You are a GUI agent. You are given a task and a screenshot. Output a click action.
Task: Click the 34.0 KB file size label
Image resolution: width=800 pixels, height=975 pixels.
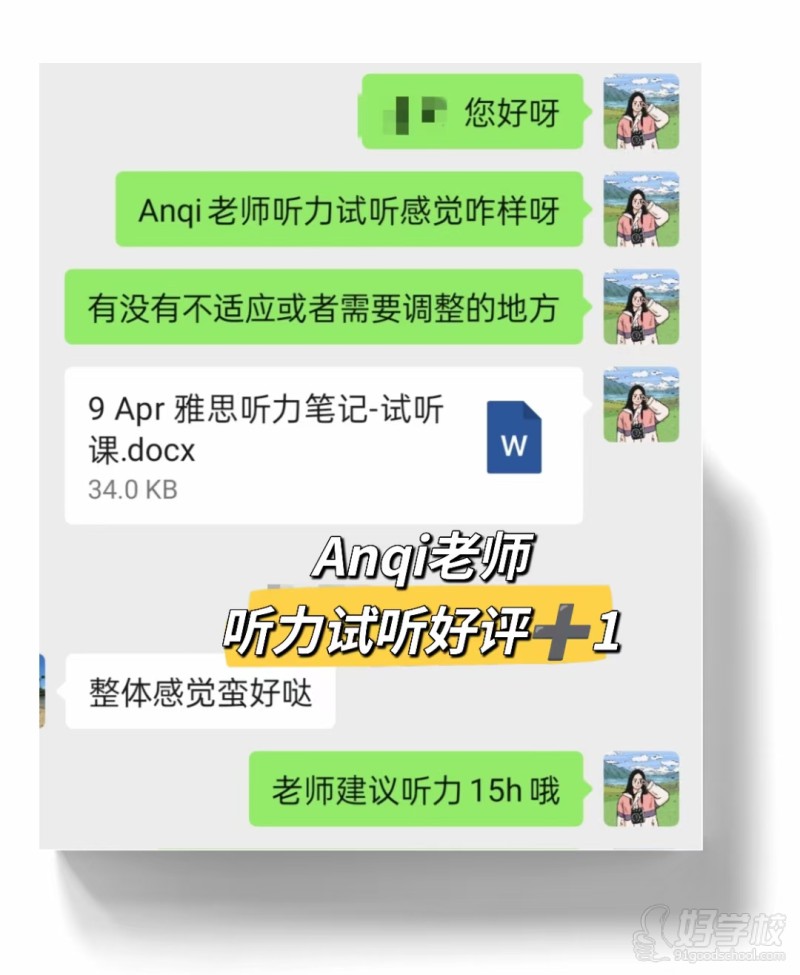tap(130, 490)
